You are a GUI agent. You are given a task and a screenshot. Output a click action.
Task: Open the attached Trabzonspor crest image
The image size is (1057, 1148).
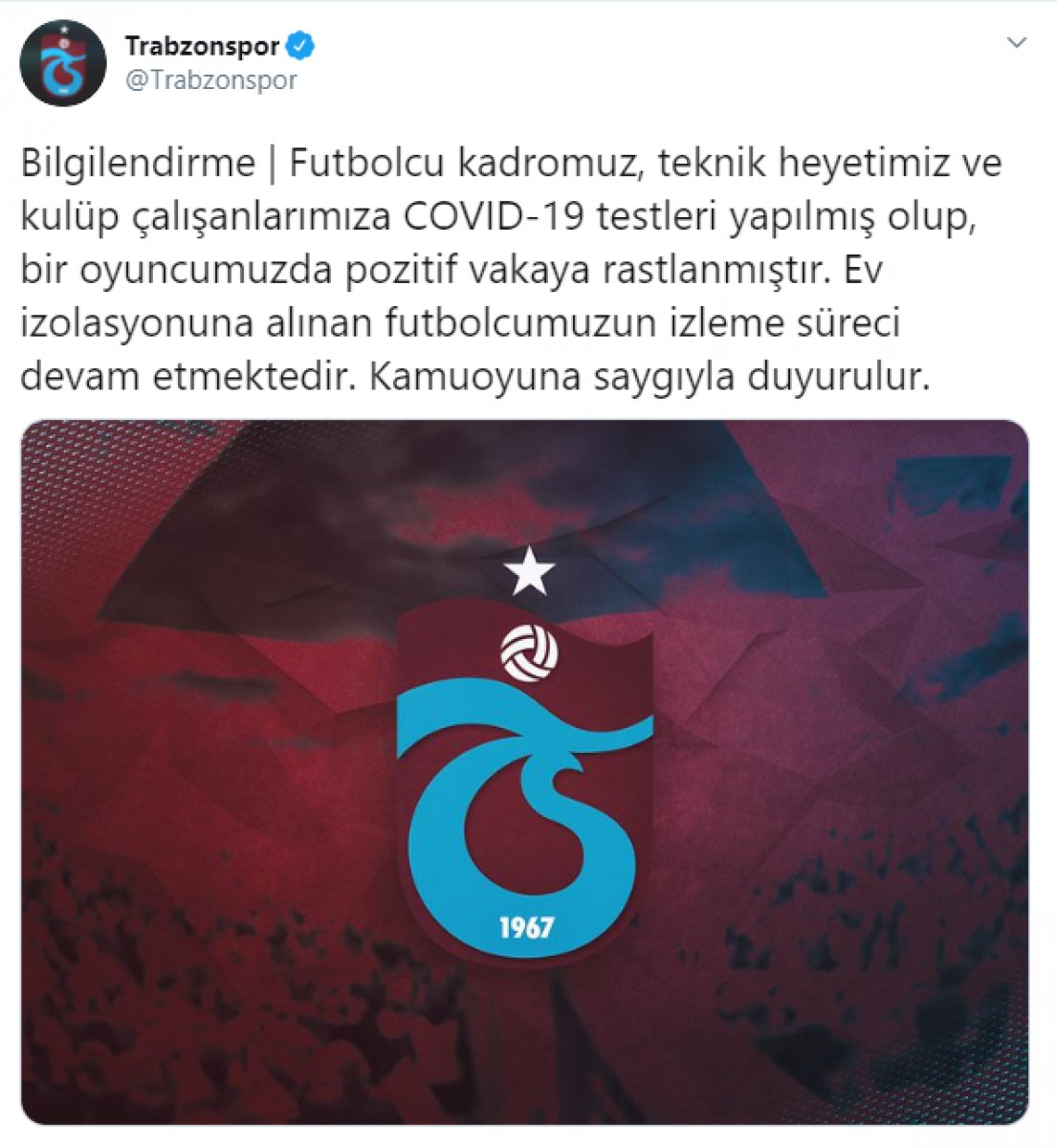point(524,771)
